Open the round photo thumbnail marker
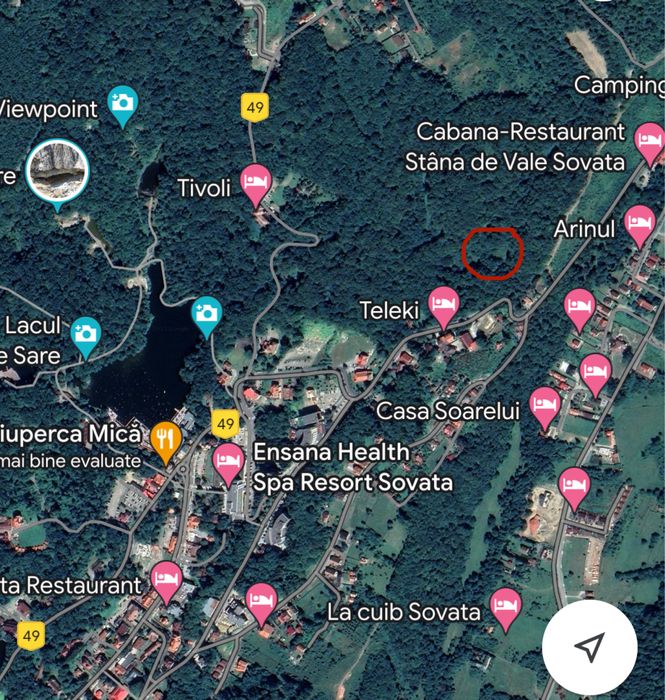 pos(57,172)
